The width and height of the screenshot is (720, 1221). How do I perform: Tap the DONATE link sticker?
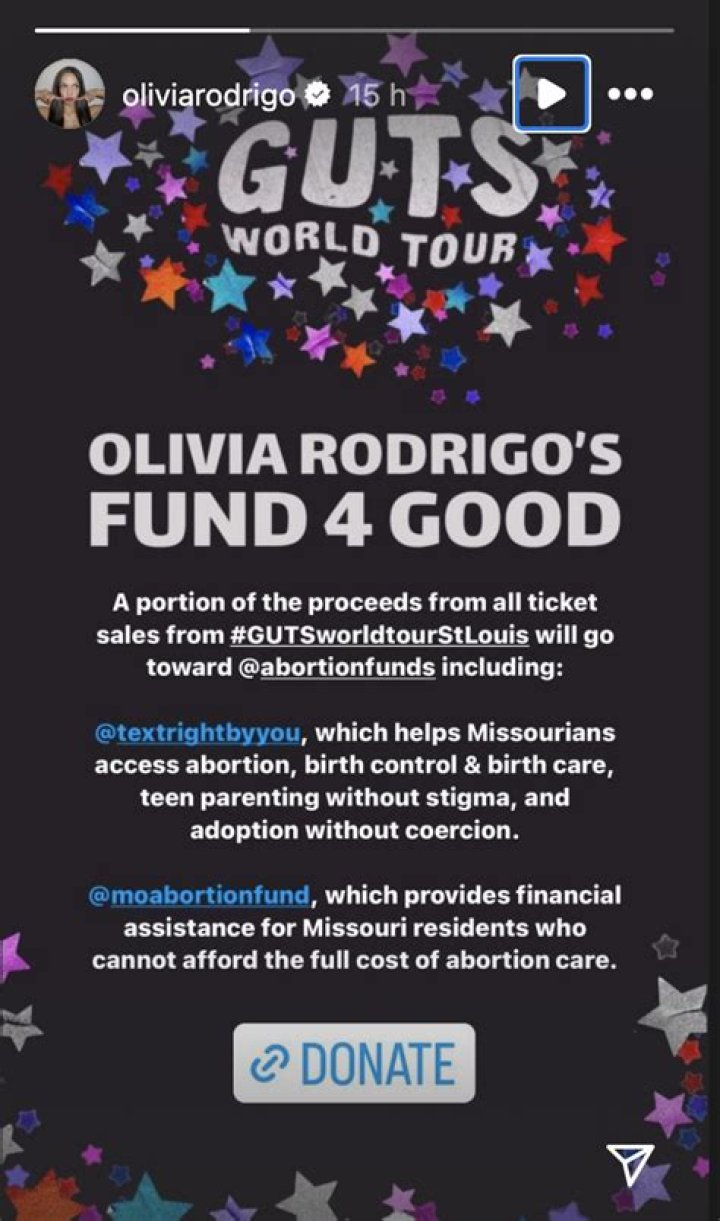pyautogui.click(x=354, y=1062)
